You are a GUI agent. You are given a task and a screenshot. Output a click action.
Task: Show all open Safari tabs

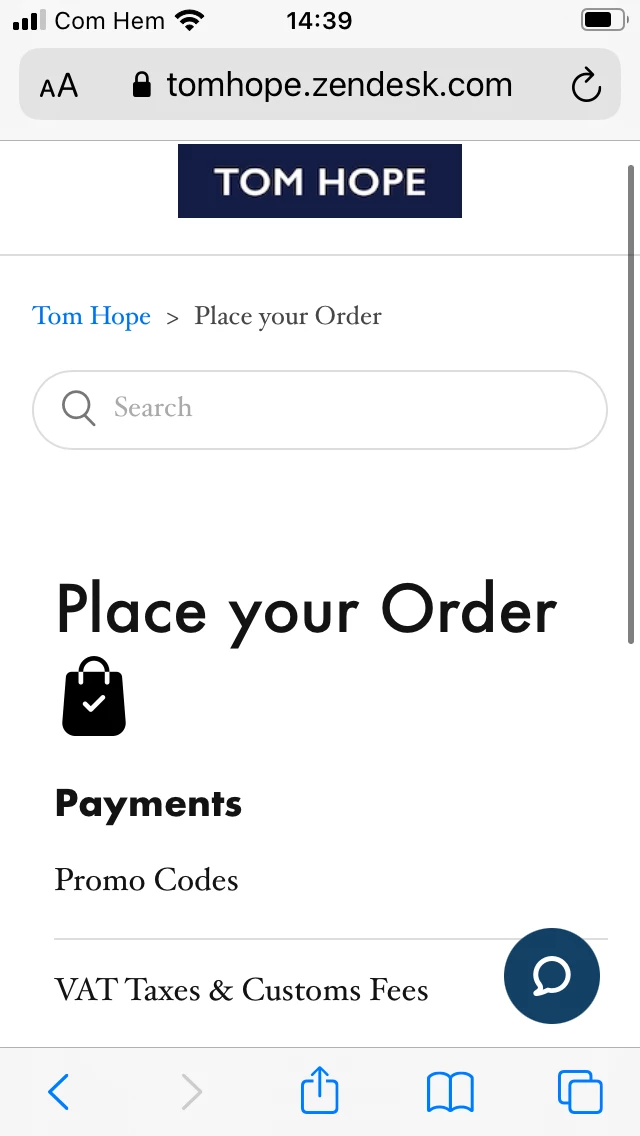tap(580, 1091)
